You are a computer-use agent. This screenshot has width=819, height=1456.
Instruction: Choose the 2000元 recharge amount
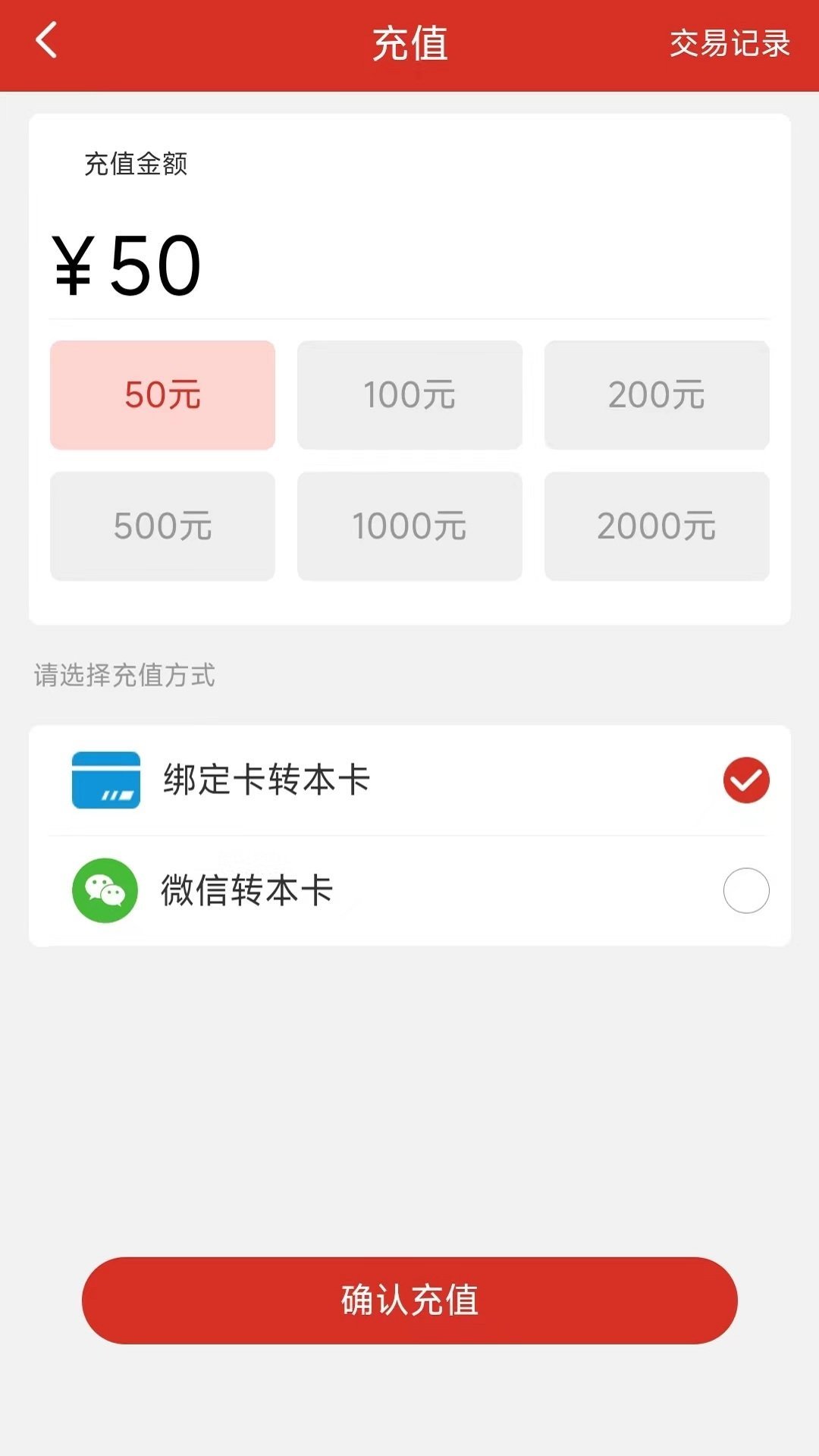[657, 525]
